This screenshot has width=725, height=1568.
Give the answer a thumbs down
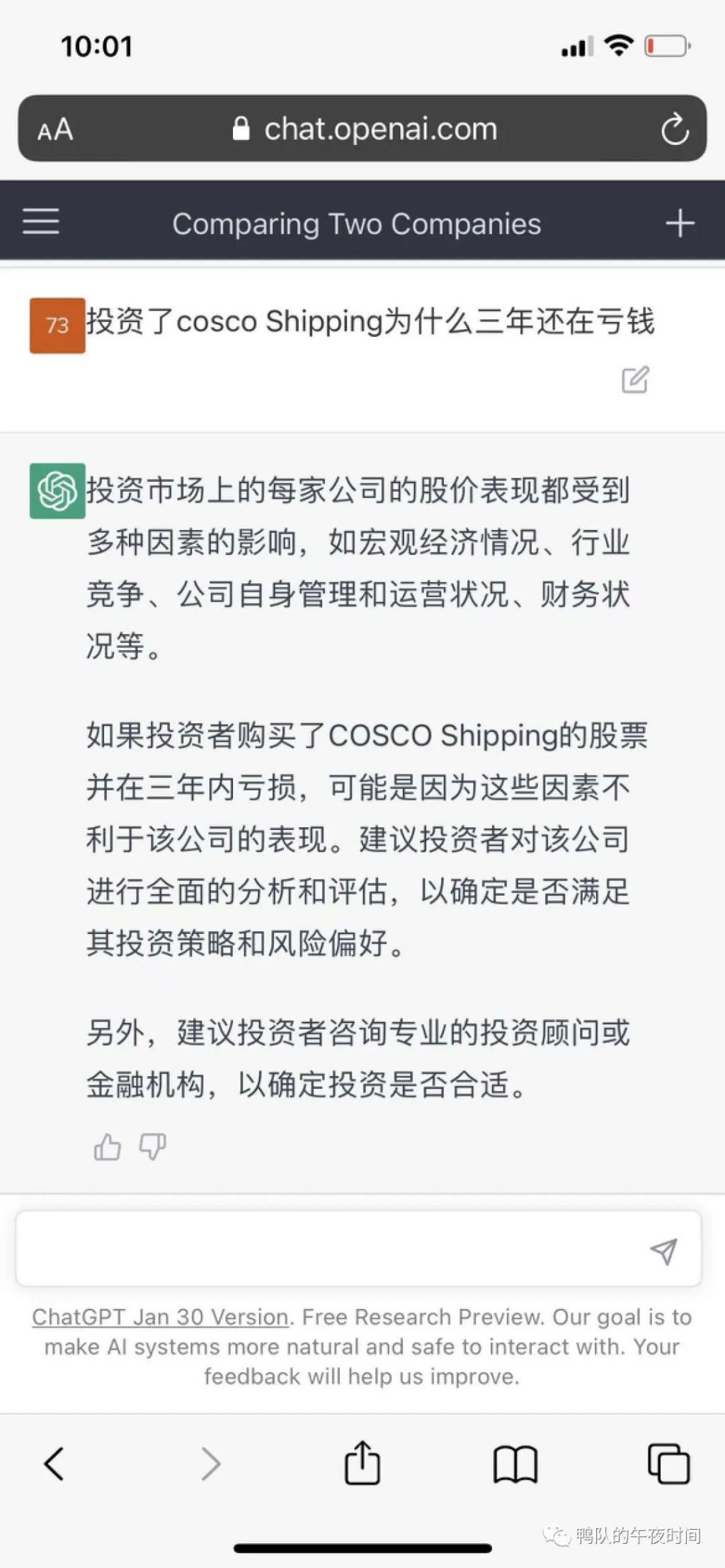(152, 1147)
